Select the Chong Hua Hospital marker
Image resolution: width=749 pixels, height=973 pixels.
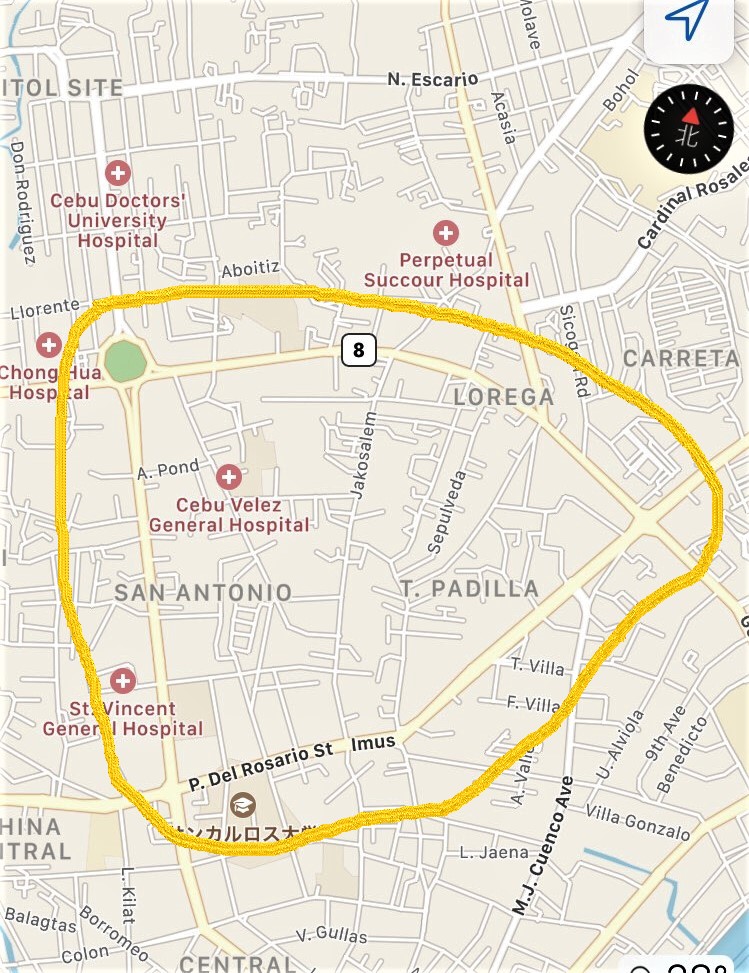[x=48, y=346]
